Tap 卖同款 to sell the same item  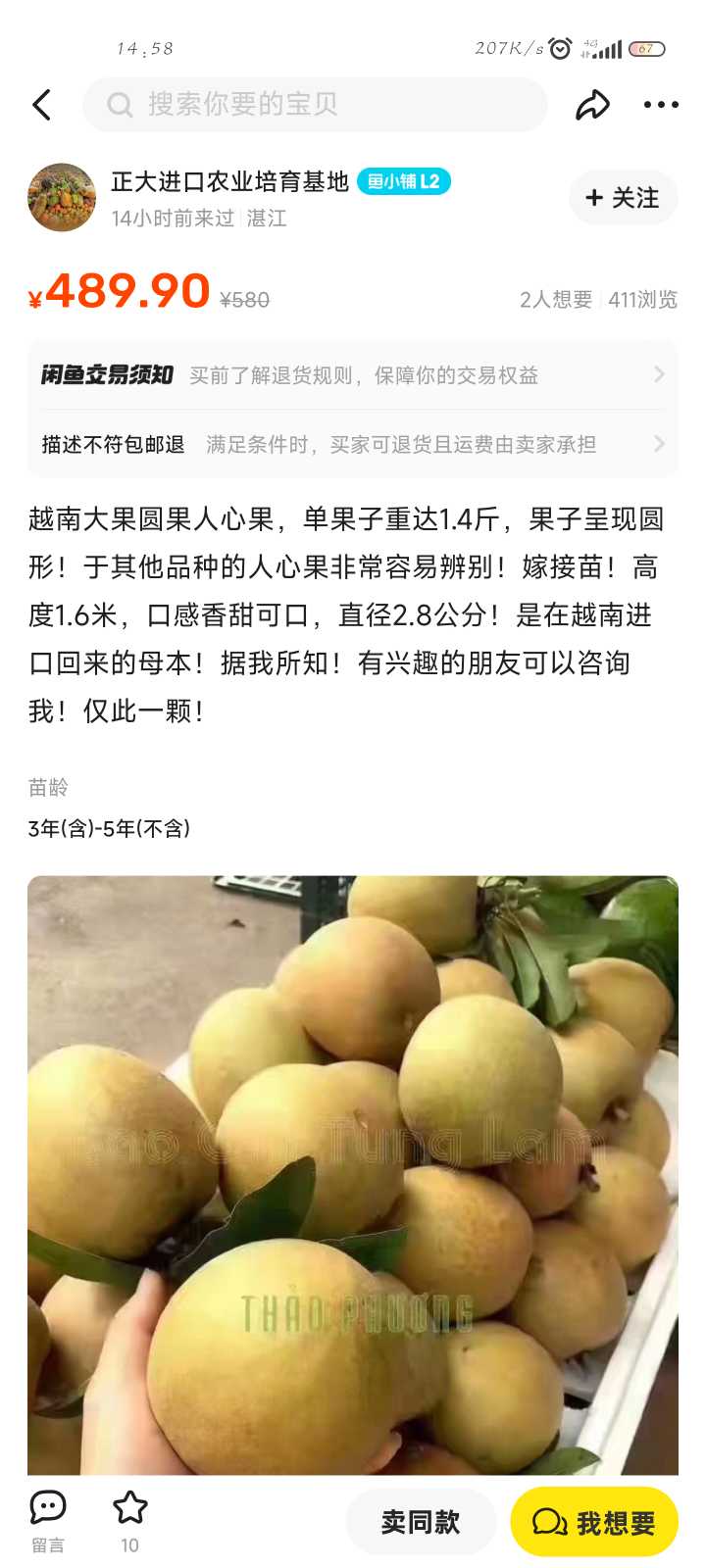tap(421, 1522)
